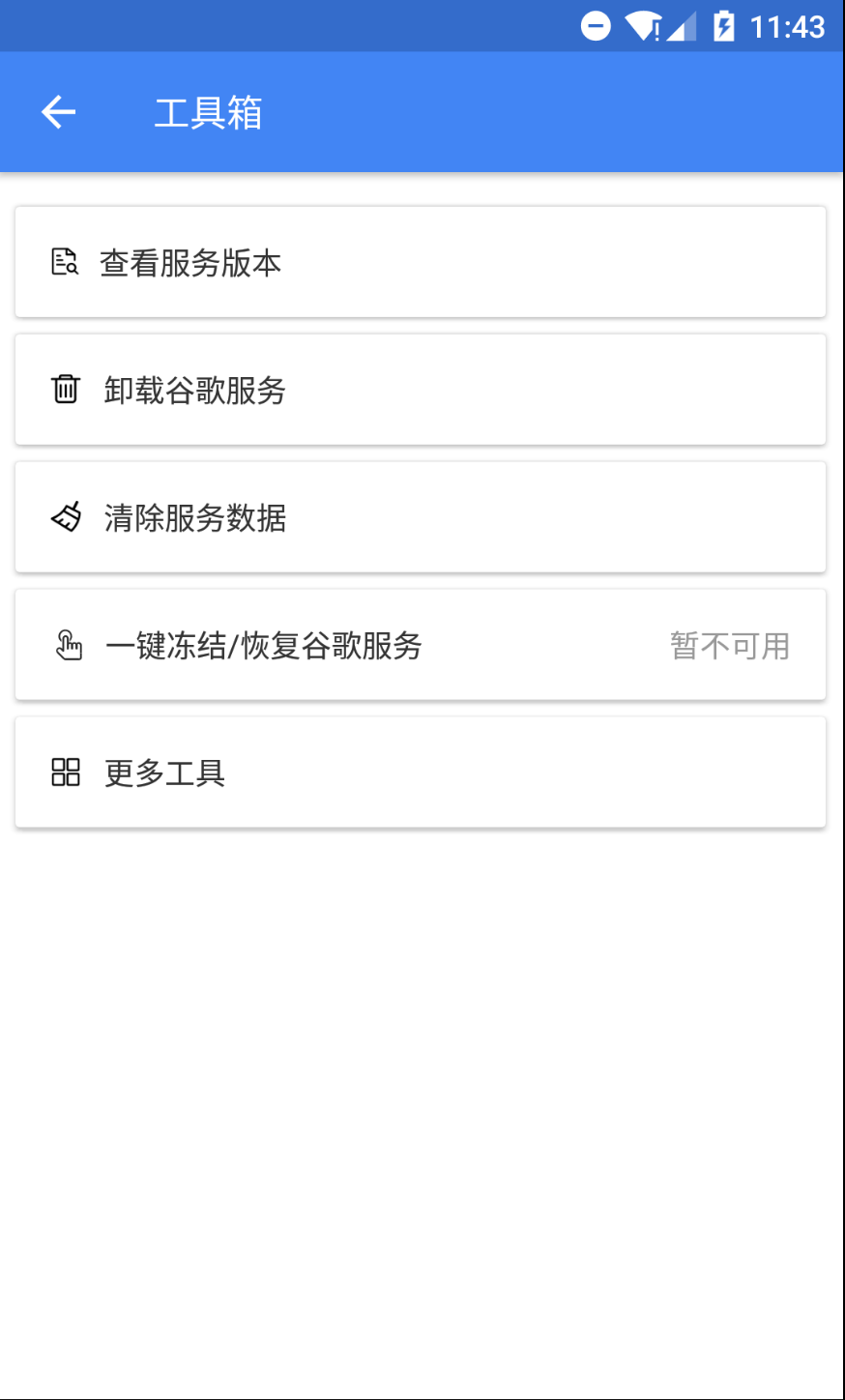This screenshot has height=1400, width=845.
Task: Click the Do Not Disturb status bar icon
Action: click(x=595, y=26)
